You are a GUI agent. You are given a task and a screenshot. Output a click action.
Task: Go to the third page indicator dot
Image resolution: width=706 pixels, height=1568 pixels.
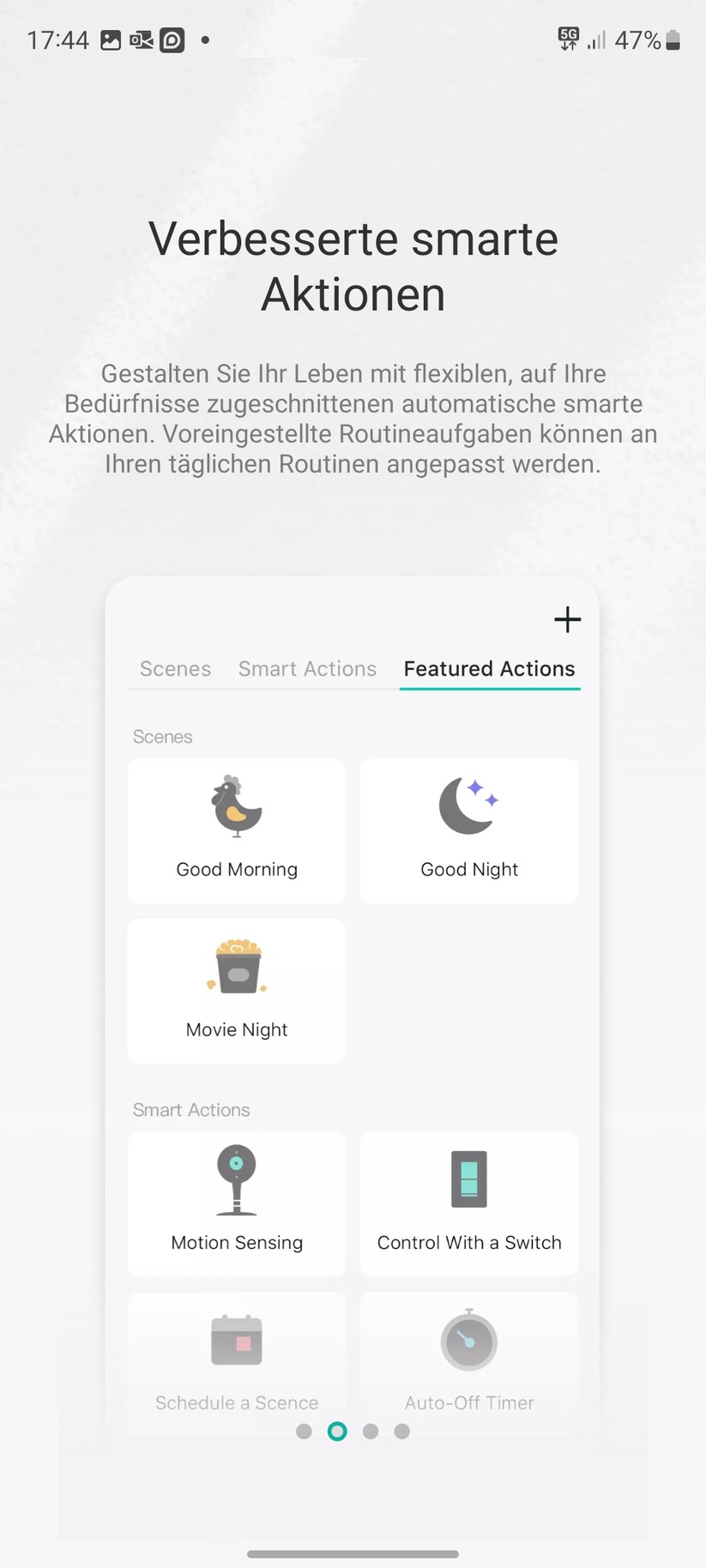pos(371,1431)
